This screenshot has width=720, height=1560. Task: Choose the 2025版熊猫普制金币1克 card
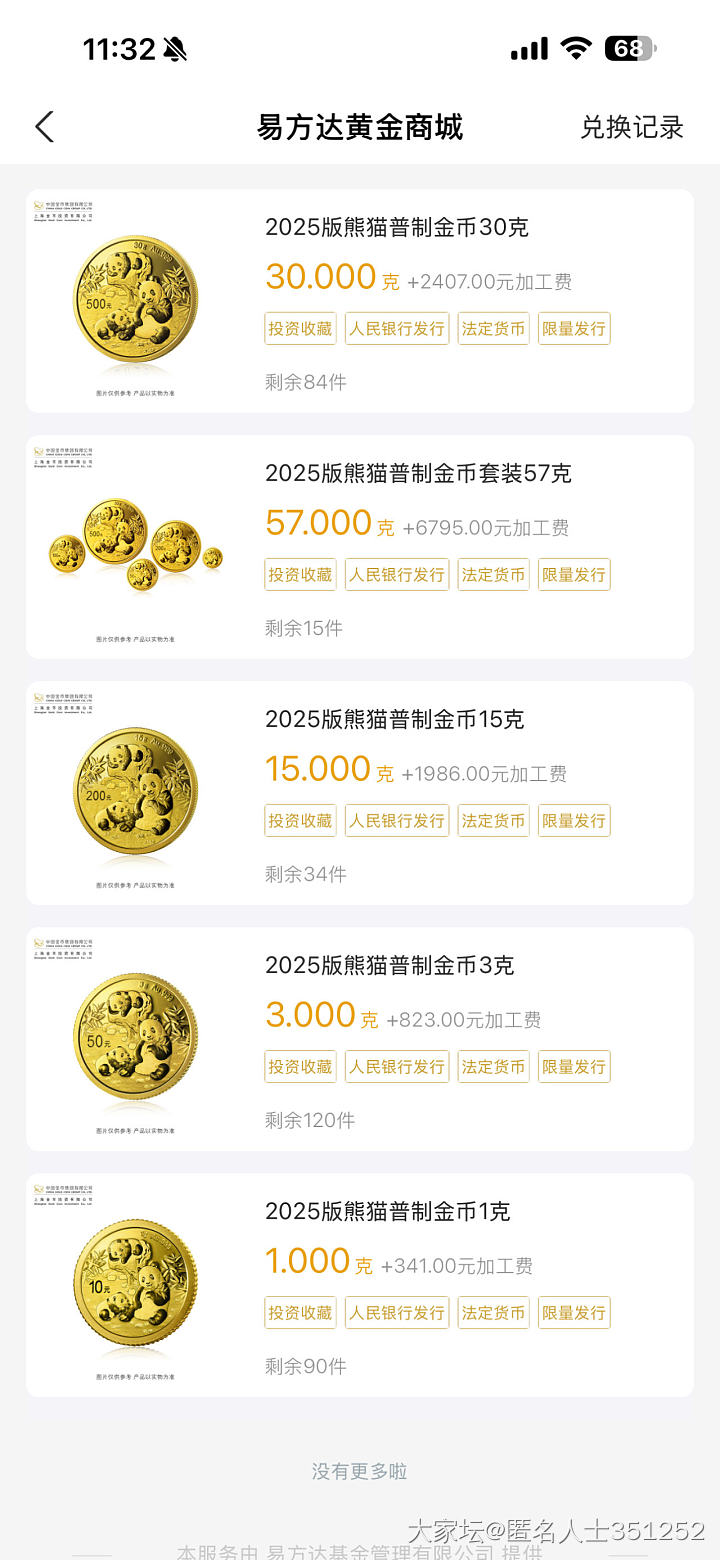387,1212
